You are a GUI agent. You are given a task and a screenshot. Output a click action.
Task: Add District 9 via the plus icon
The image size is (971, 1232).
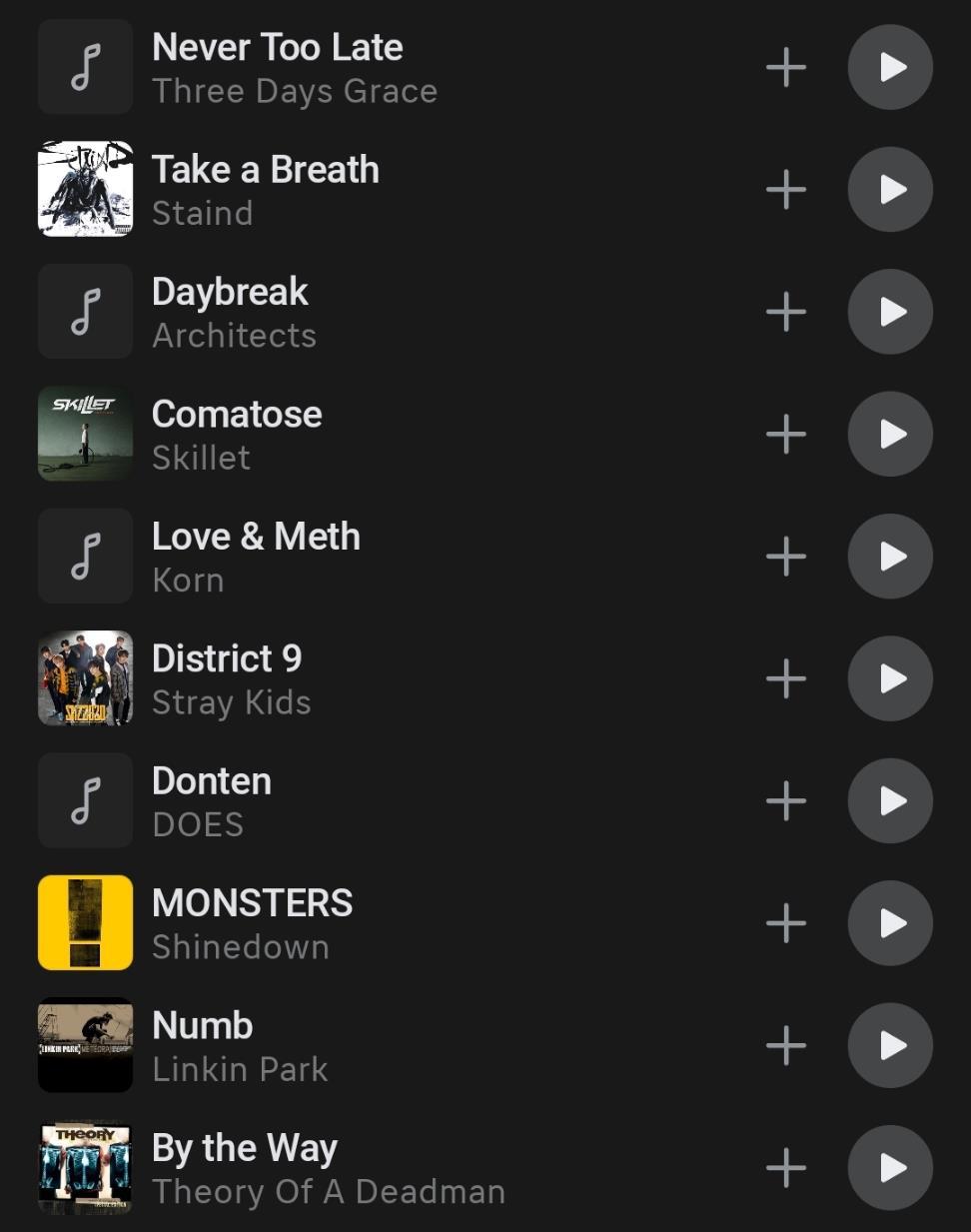pos(786,678)
